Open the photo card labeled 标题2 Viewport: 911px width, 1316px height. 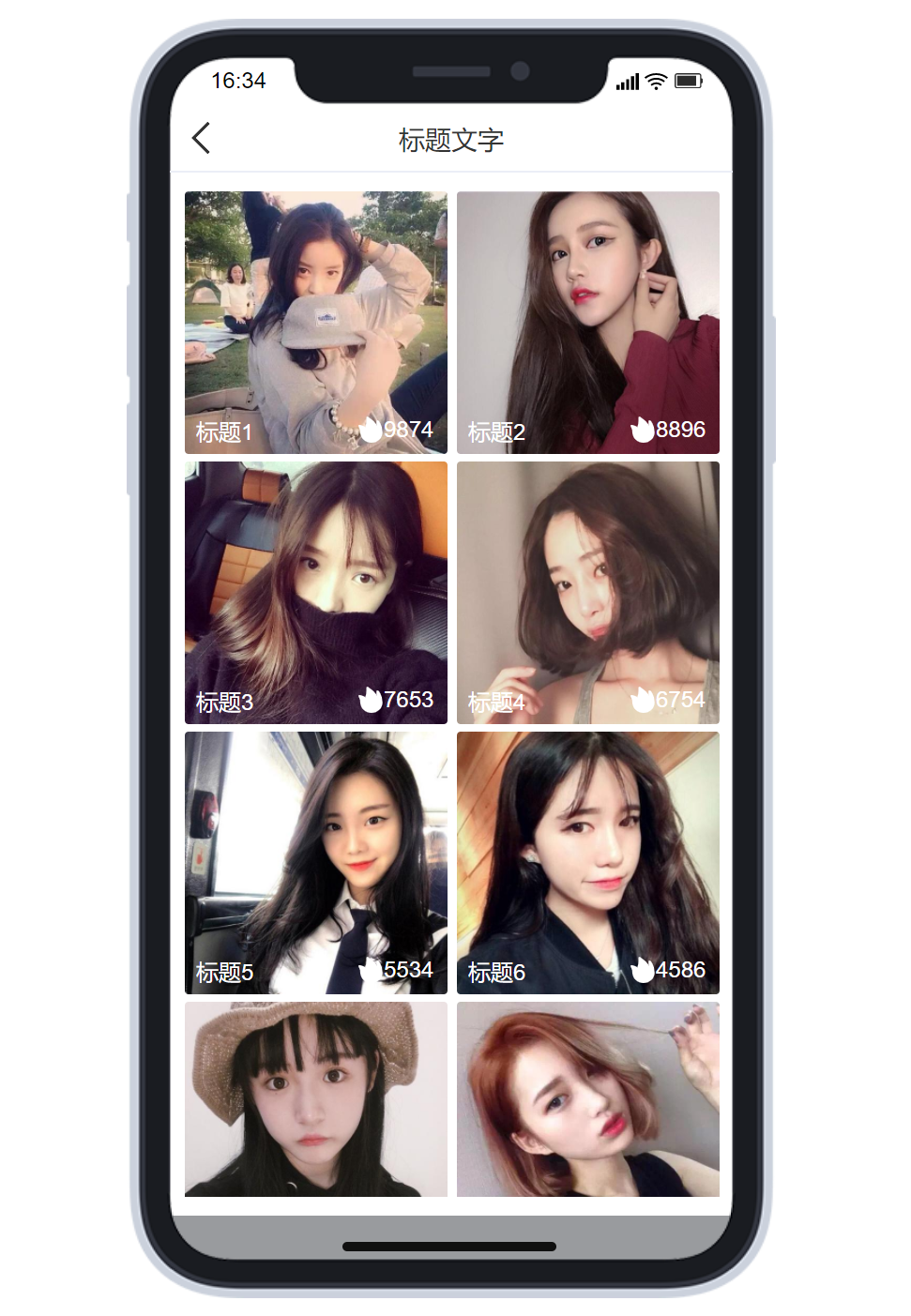pos(587,322)
